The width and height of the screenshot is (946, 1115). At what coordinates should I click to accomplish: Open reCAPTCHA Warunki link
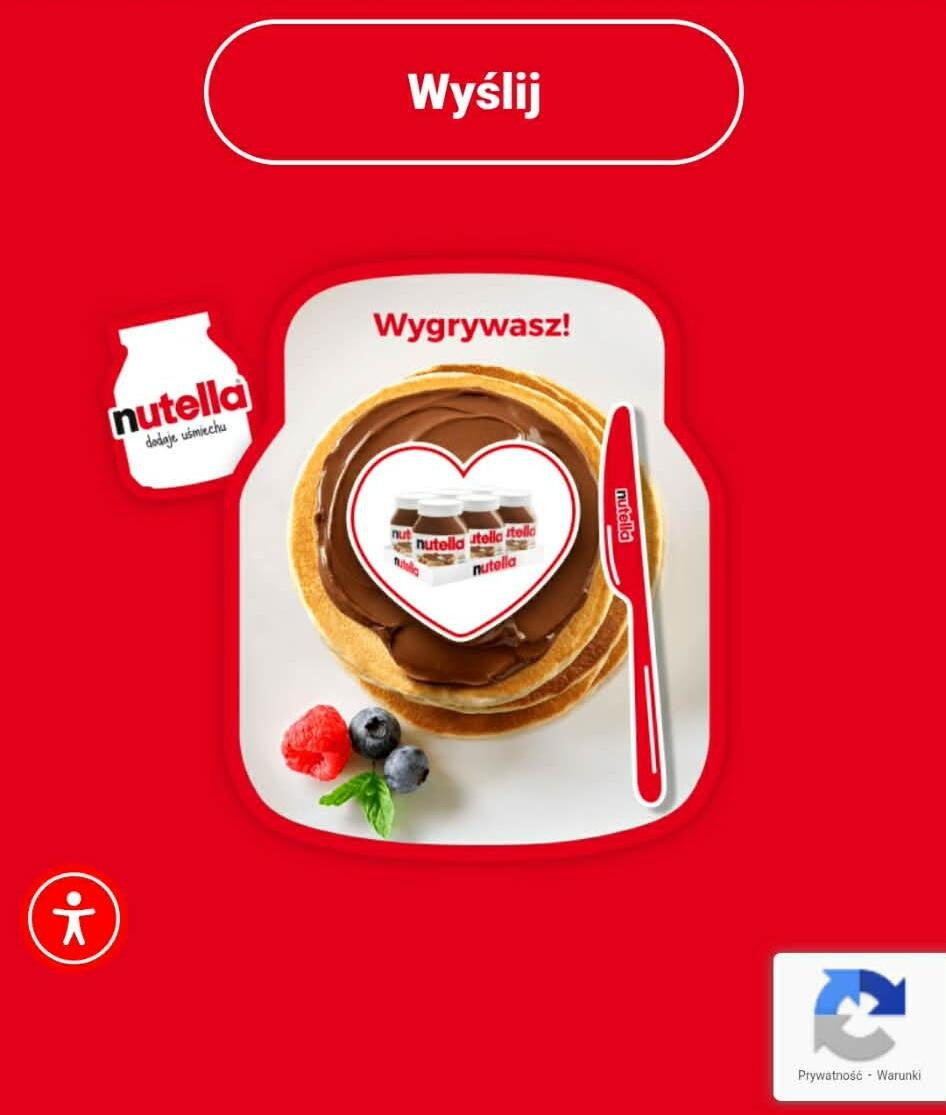coord(897,1075)
